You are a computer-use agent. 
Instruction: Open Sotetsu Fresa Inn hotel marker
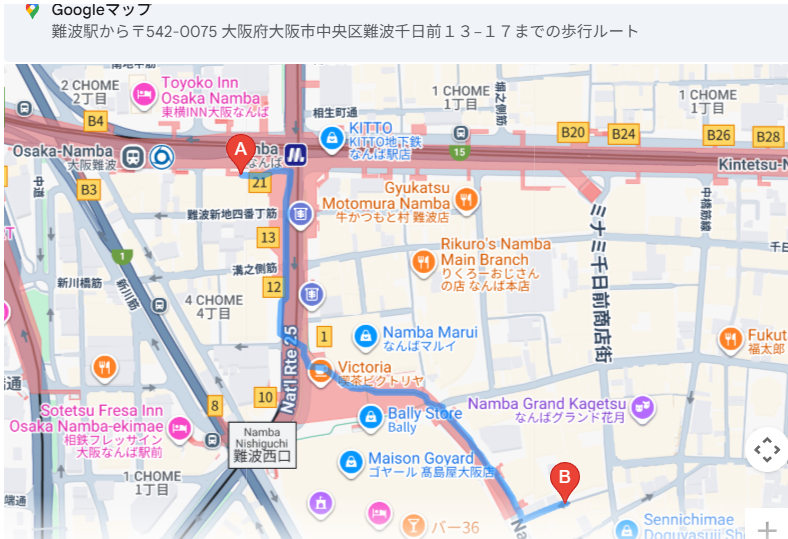coord(180,427)
